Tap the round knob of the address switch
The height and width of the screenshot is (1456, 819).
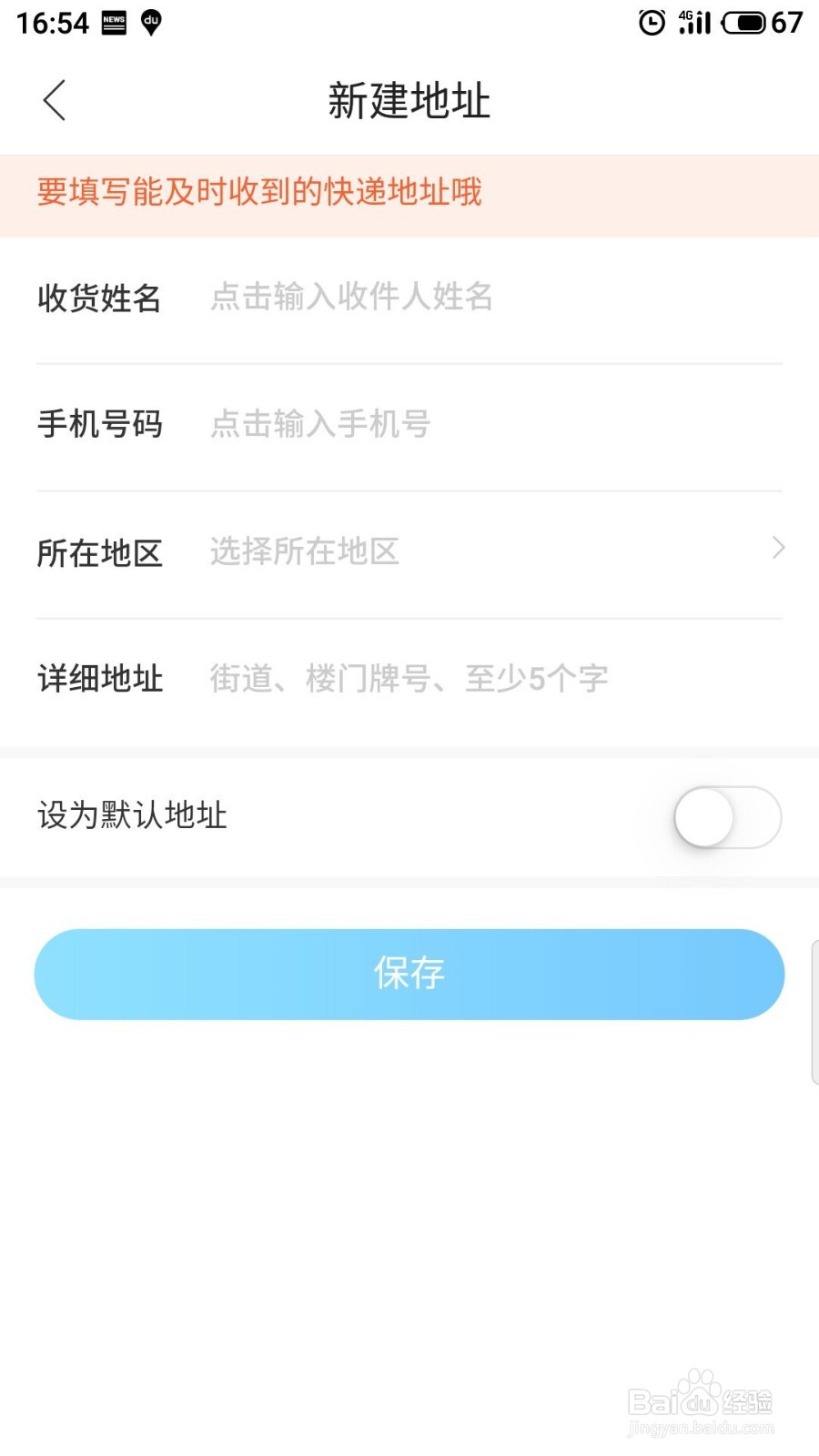(705, 817)
